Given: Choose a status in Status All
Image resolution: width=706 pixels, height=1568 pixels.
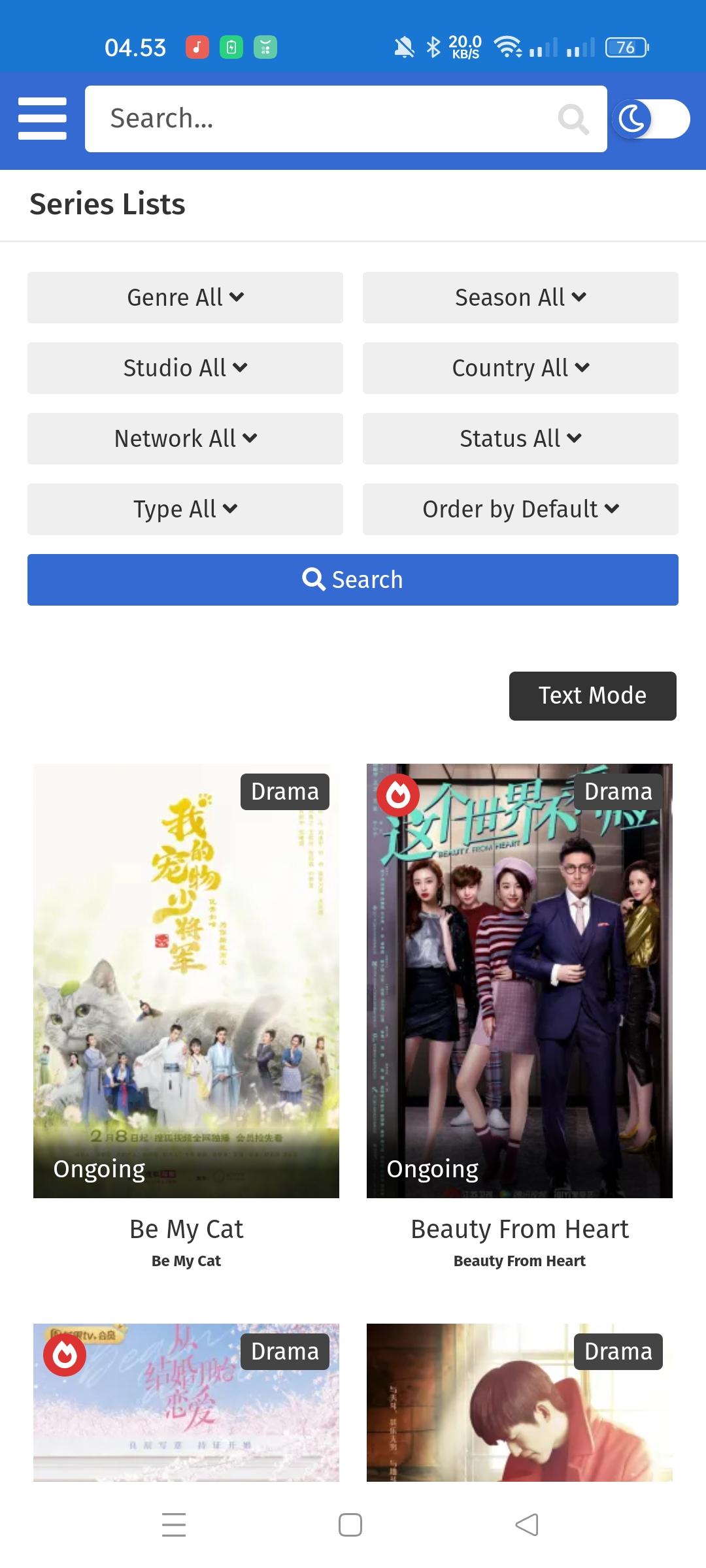Looking at the screenshot, I should point(520,438).
